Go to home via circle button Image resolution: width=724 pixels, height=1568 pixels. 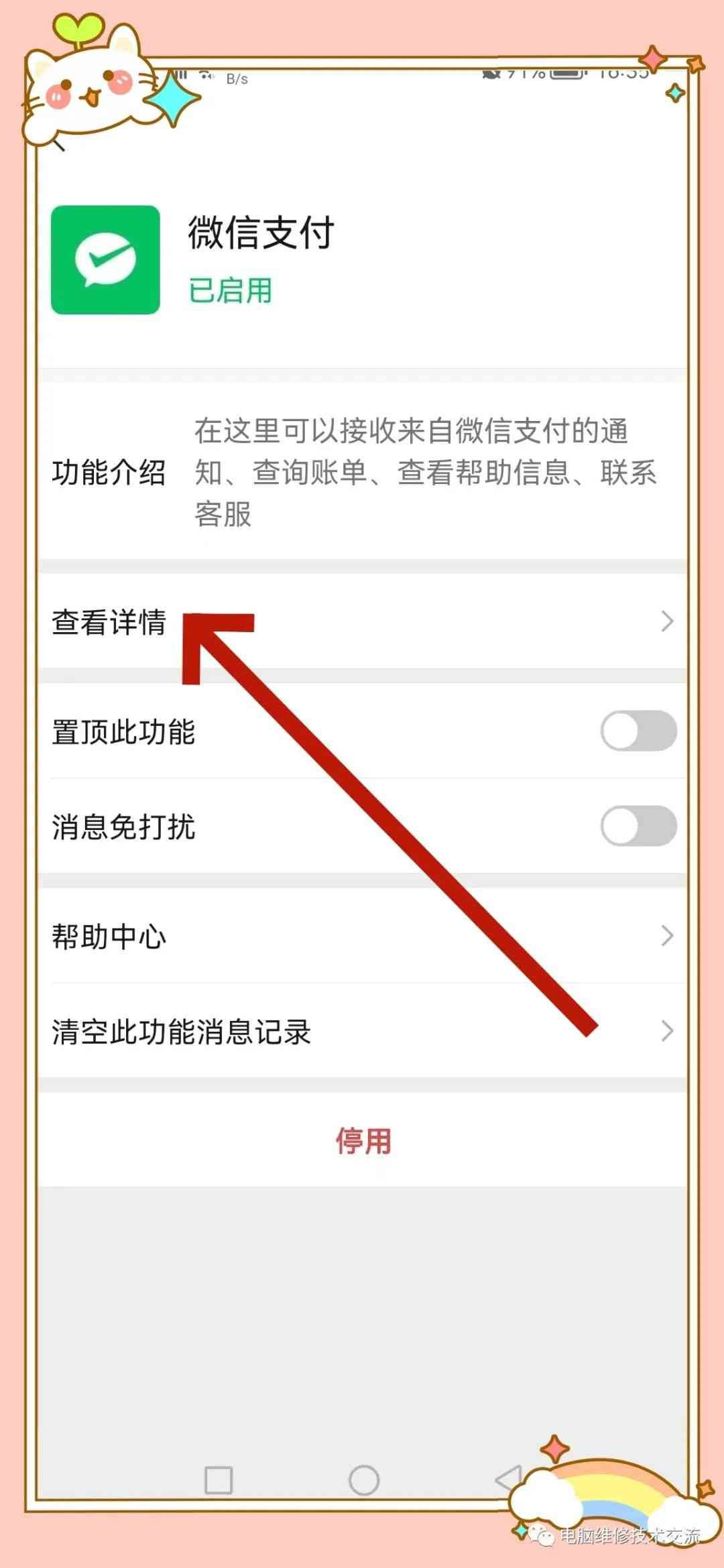pos(364,1480)
